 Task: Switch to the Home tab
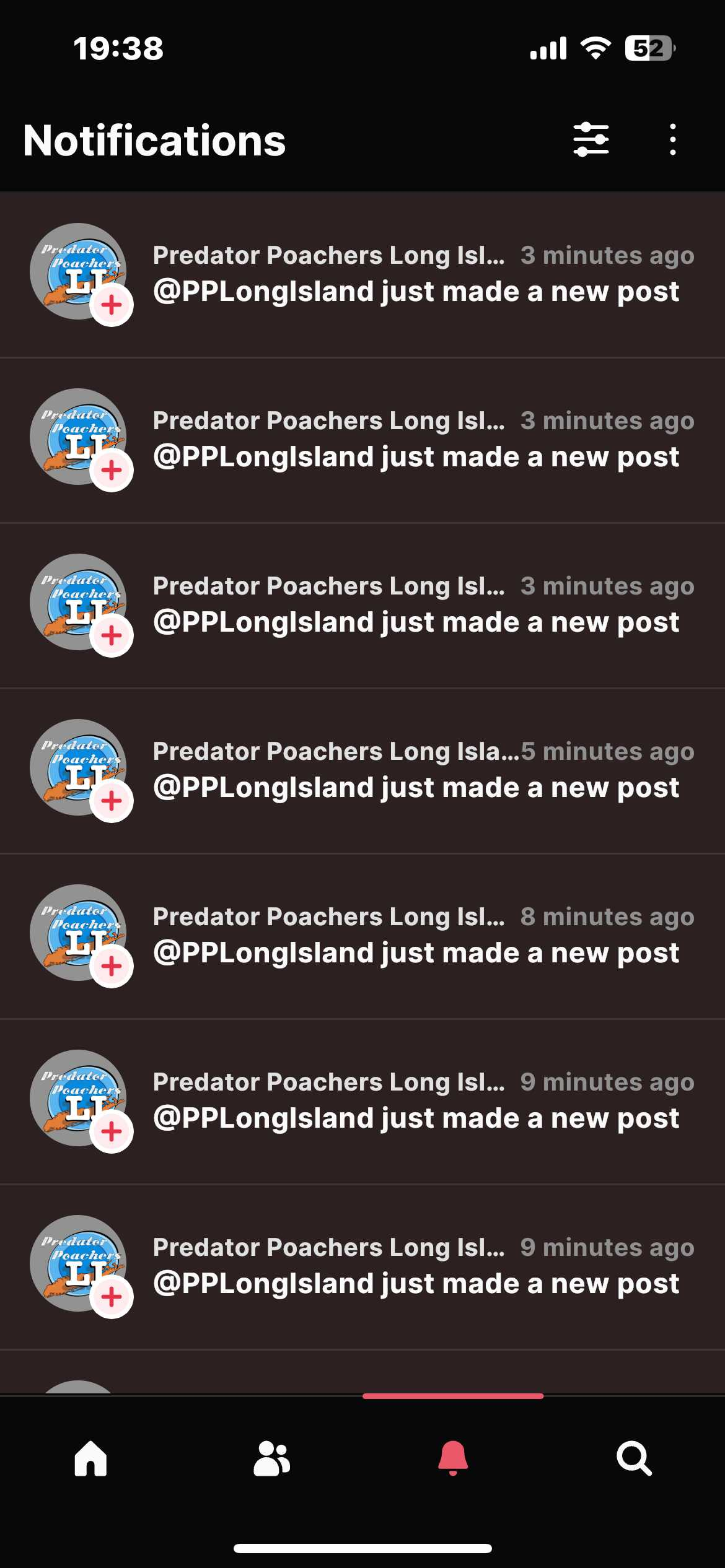pyautogui.click(x=90, y=1458)
